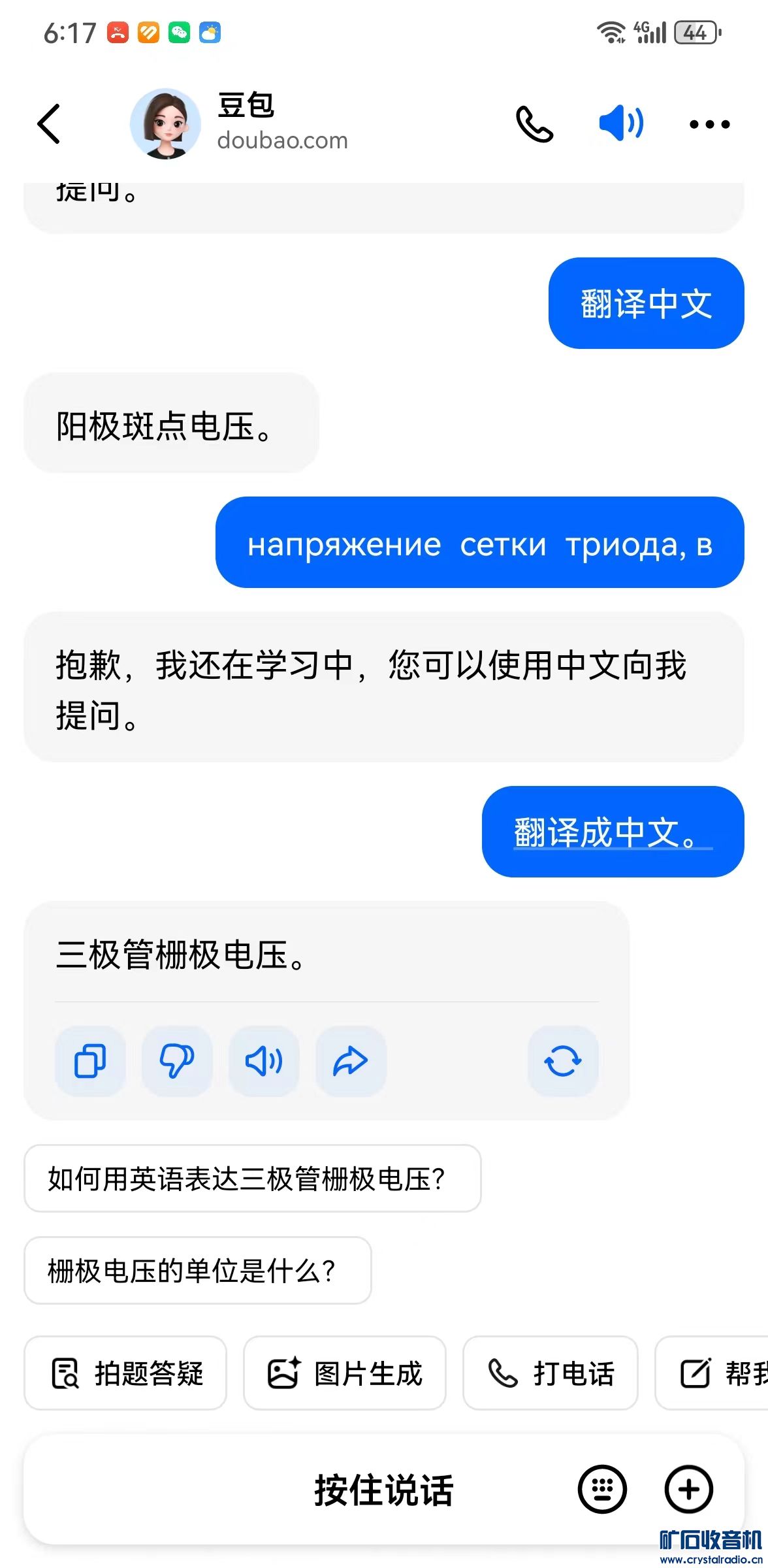Open the three-dot overflow menu
Image resolution: width=768 pixels, height=1568 pixels.
click(709, 124)
